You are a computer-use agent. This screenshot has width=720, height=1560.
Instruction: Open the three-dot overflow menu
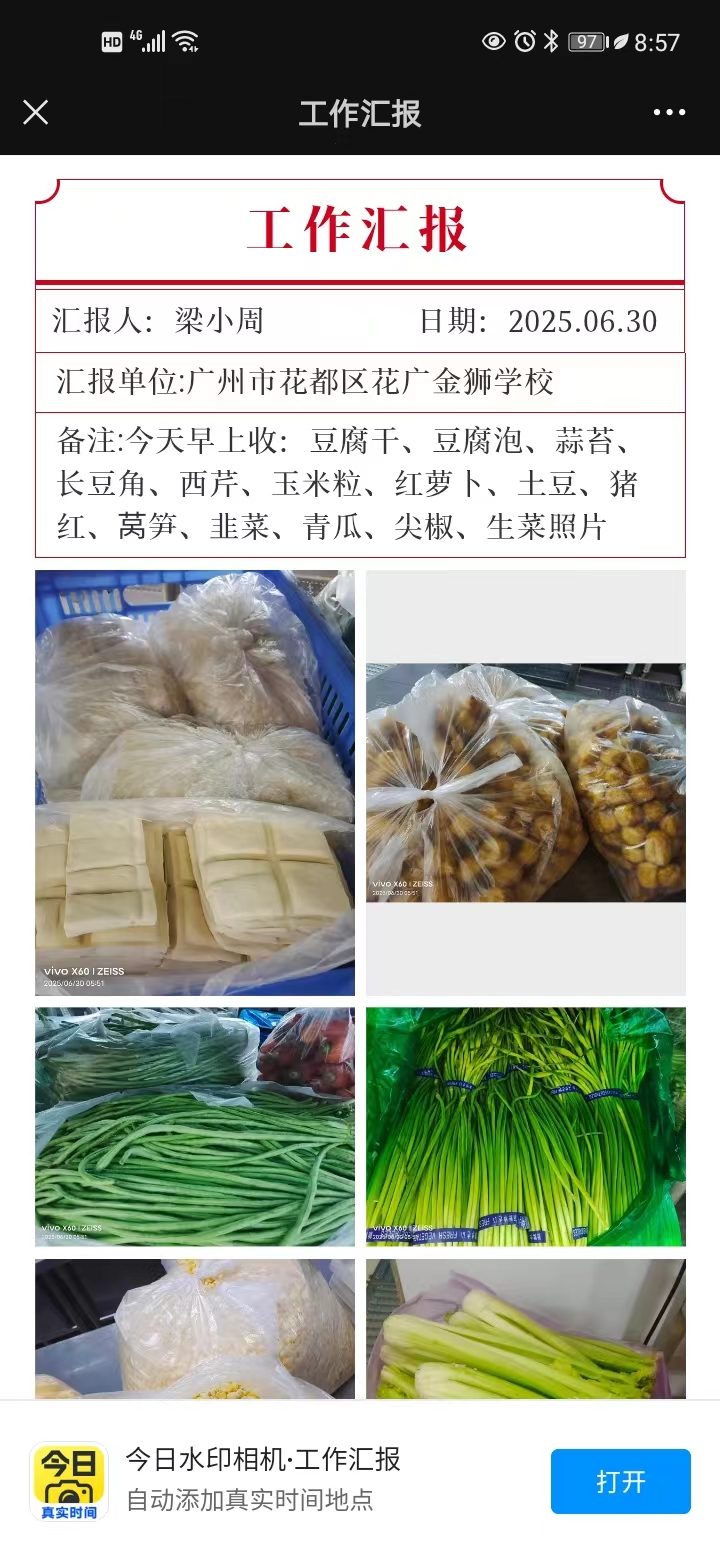(x=669, y=112)
